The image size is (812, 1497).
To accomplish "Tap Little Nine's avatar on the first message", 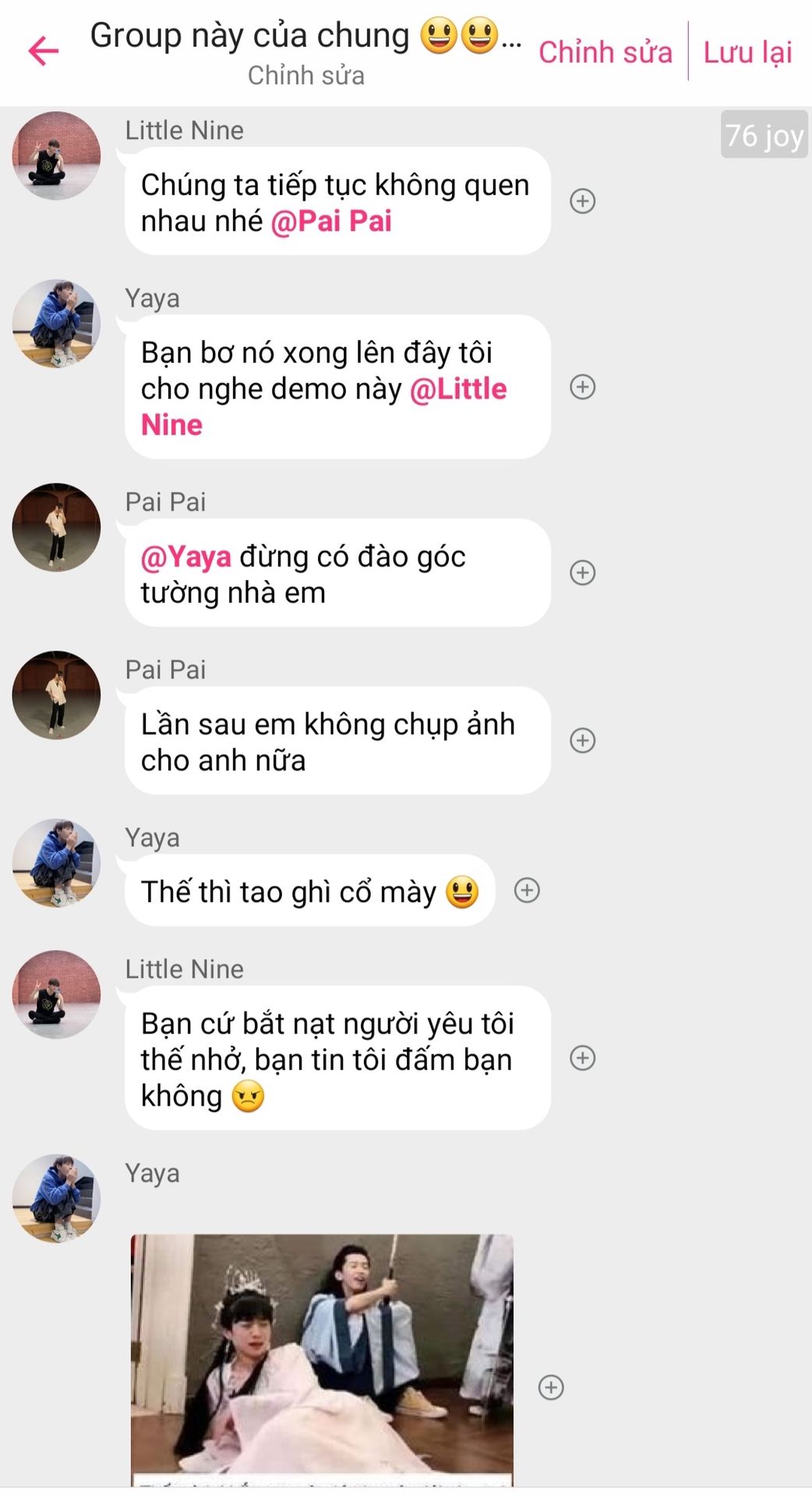I will coord(56,156).
